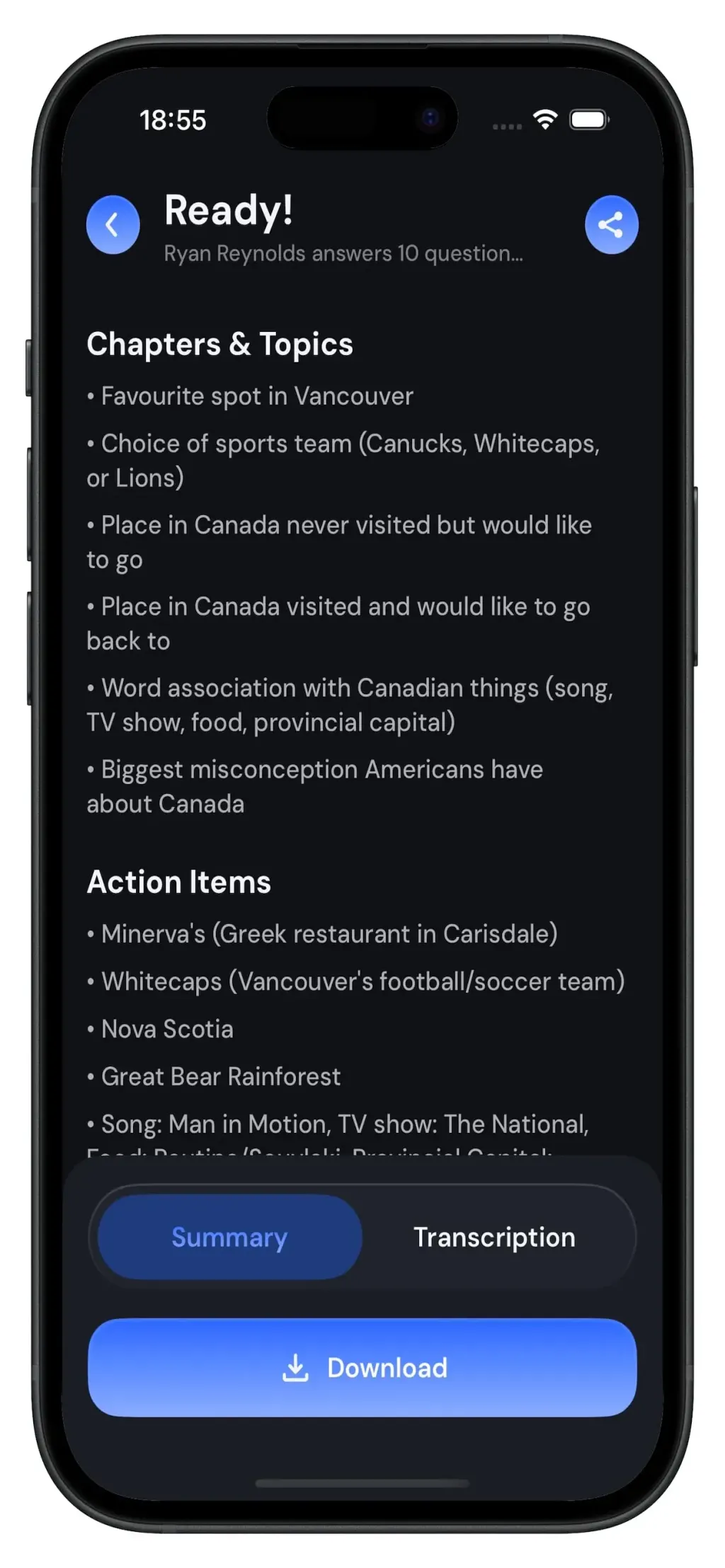Share this summary
The width and height of the screenshot is (725, 1568).
(611, 225)
